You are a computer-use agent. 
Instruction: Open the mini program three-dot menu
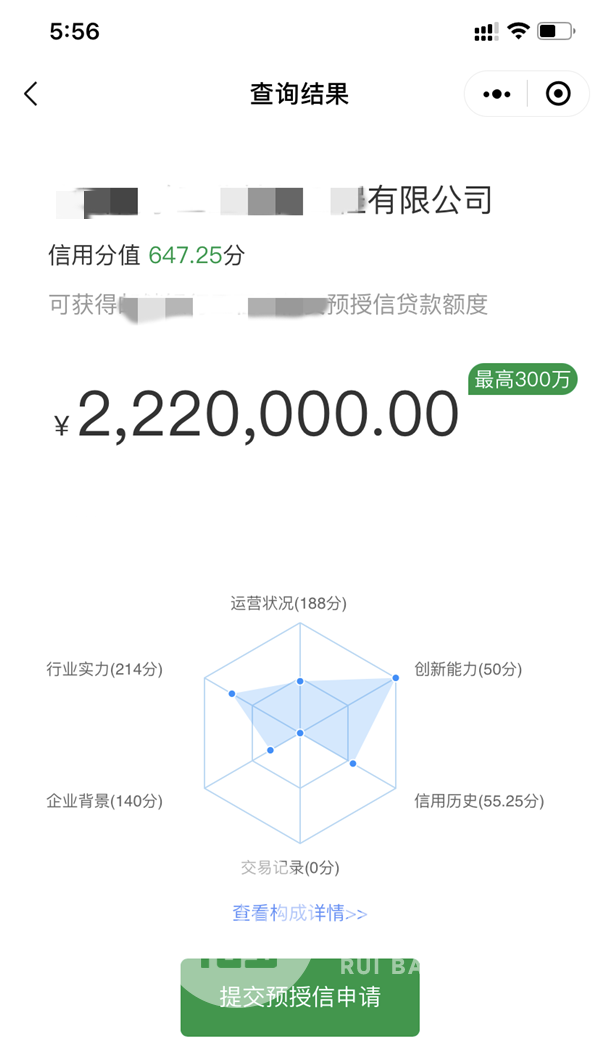(497, 94)
